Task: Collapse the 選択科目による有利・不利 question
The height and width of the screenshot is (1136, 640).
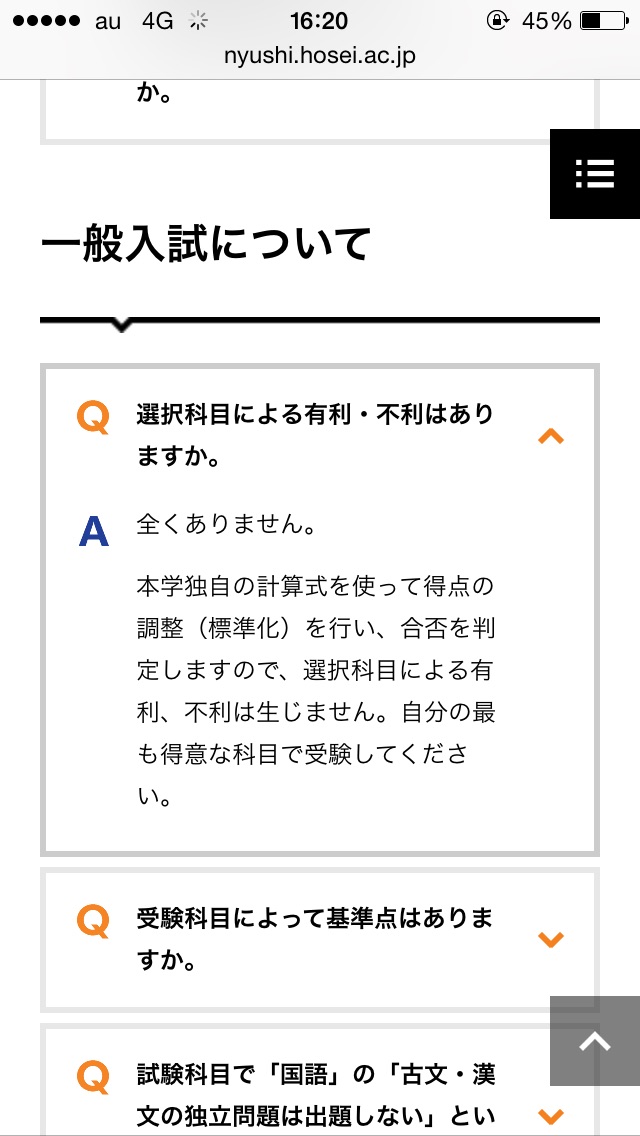Action: click(551, 436)
